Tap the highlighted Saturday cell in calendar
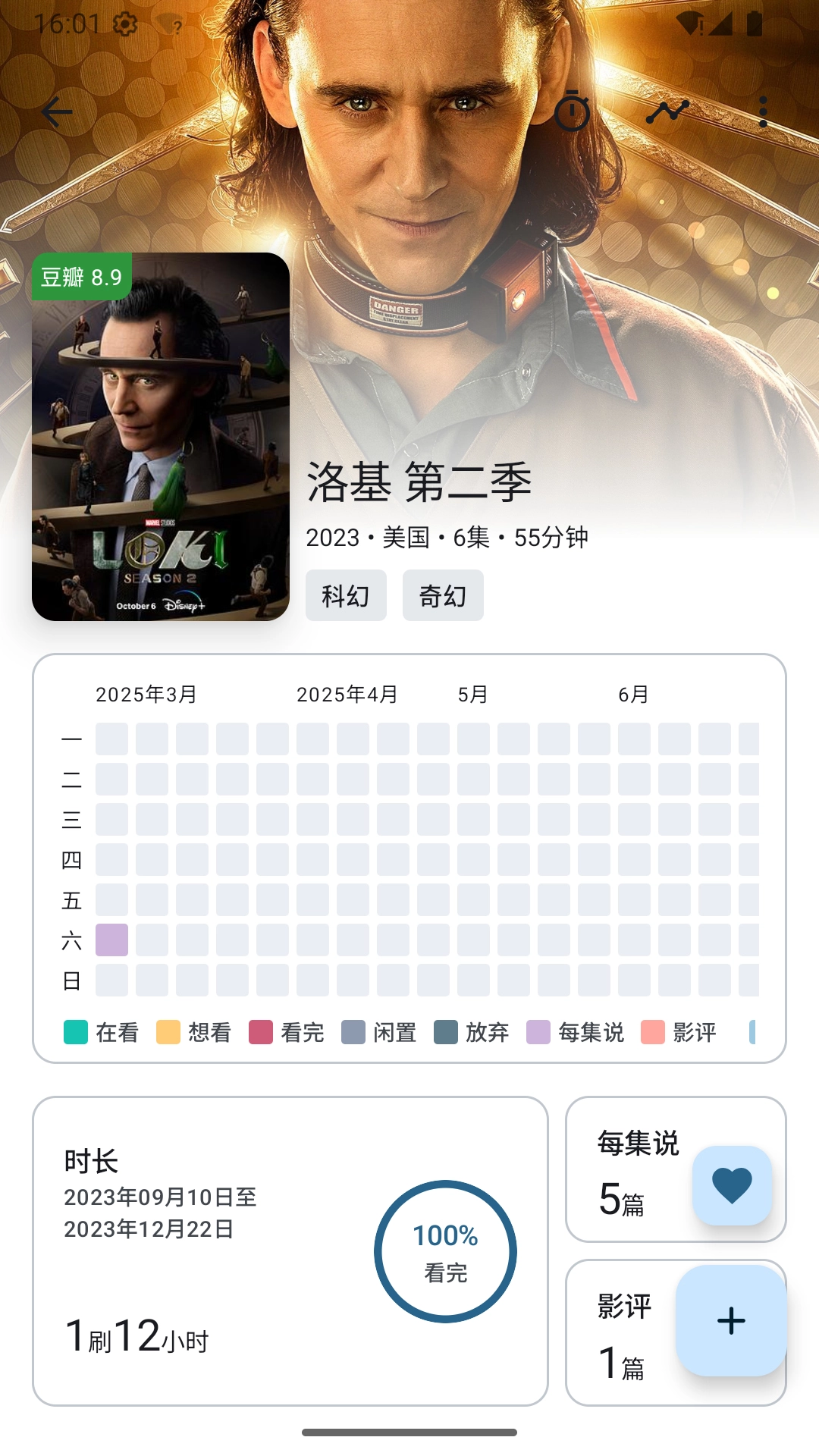 (111, 940)
